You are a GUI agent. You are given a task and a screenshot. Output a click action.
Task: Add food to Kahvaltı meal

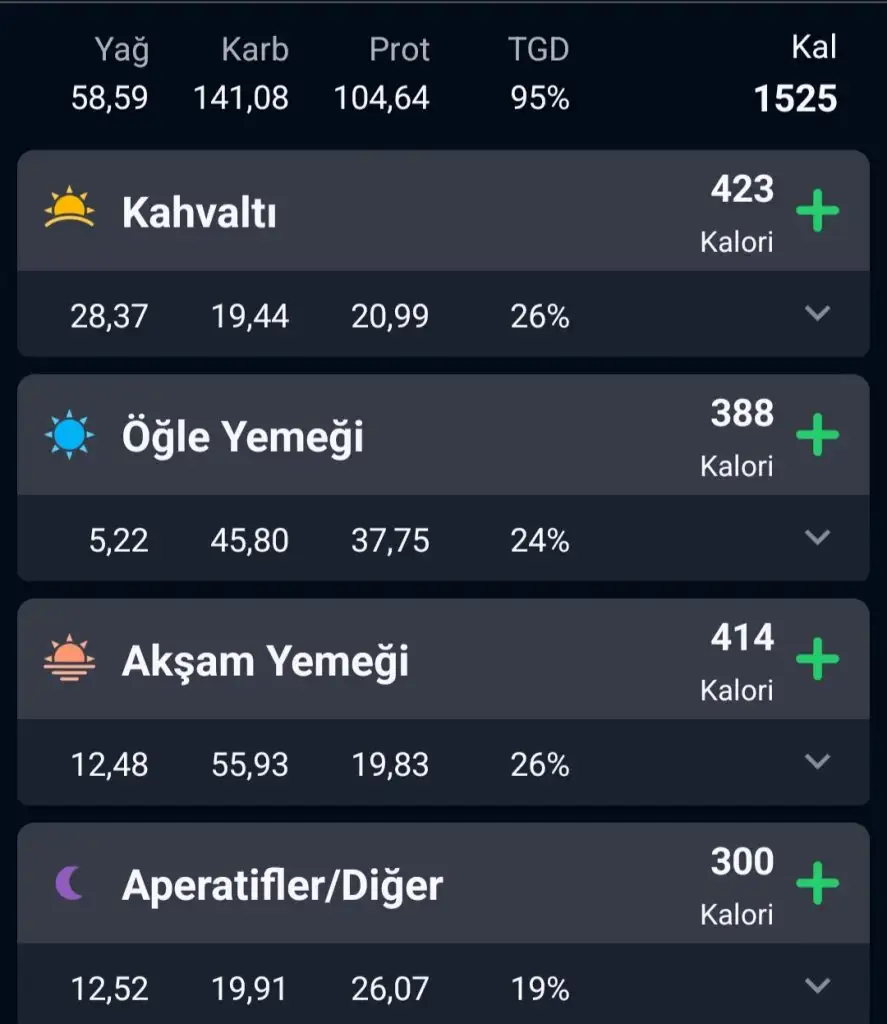(817, 212)
